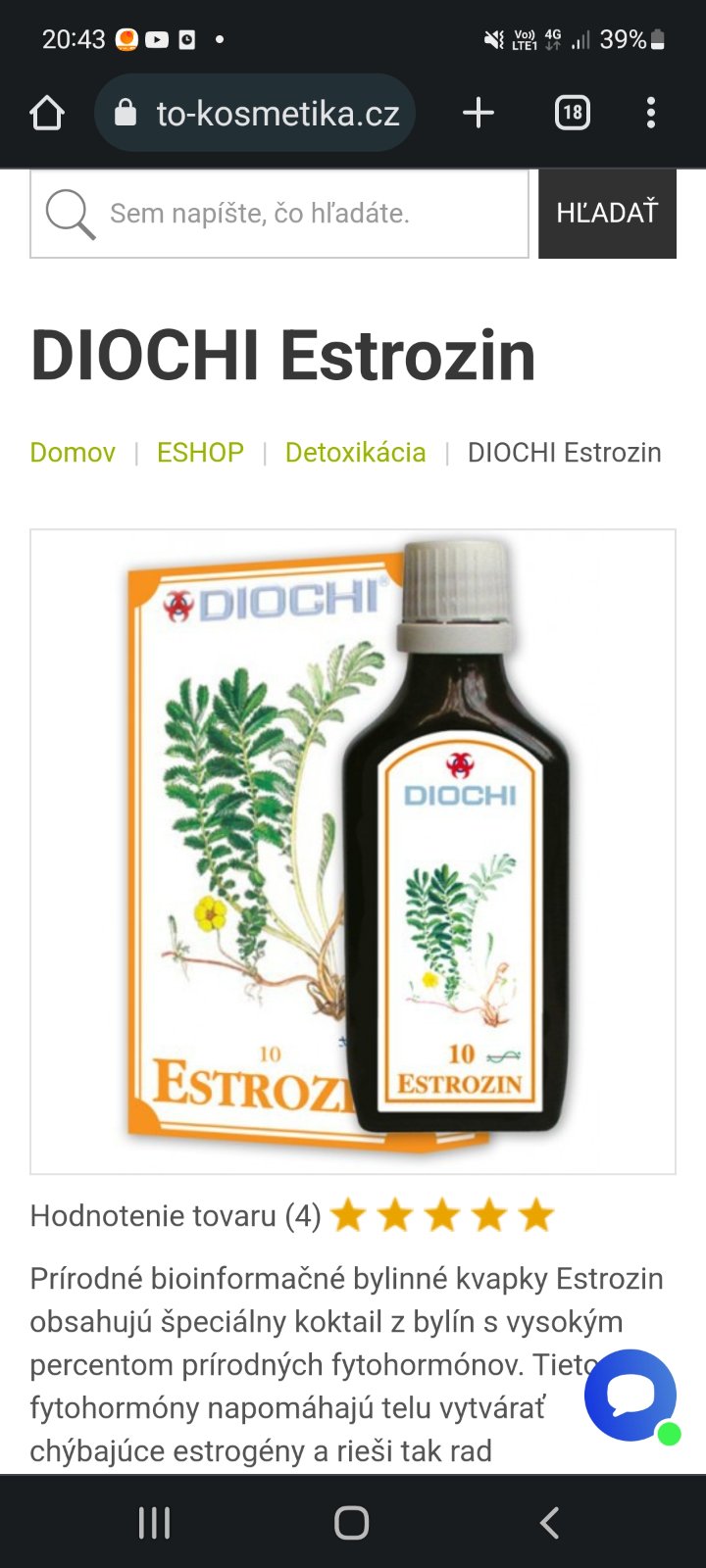Tap the HĽADAŤ search button

tap(607, 214)
